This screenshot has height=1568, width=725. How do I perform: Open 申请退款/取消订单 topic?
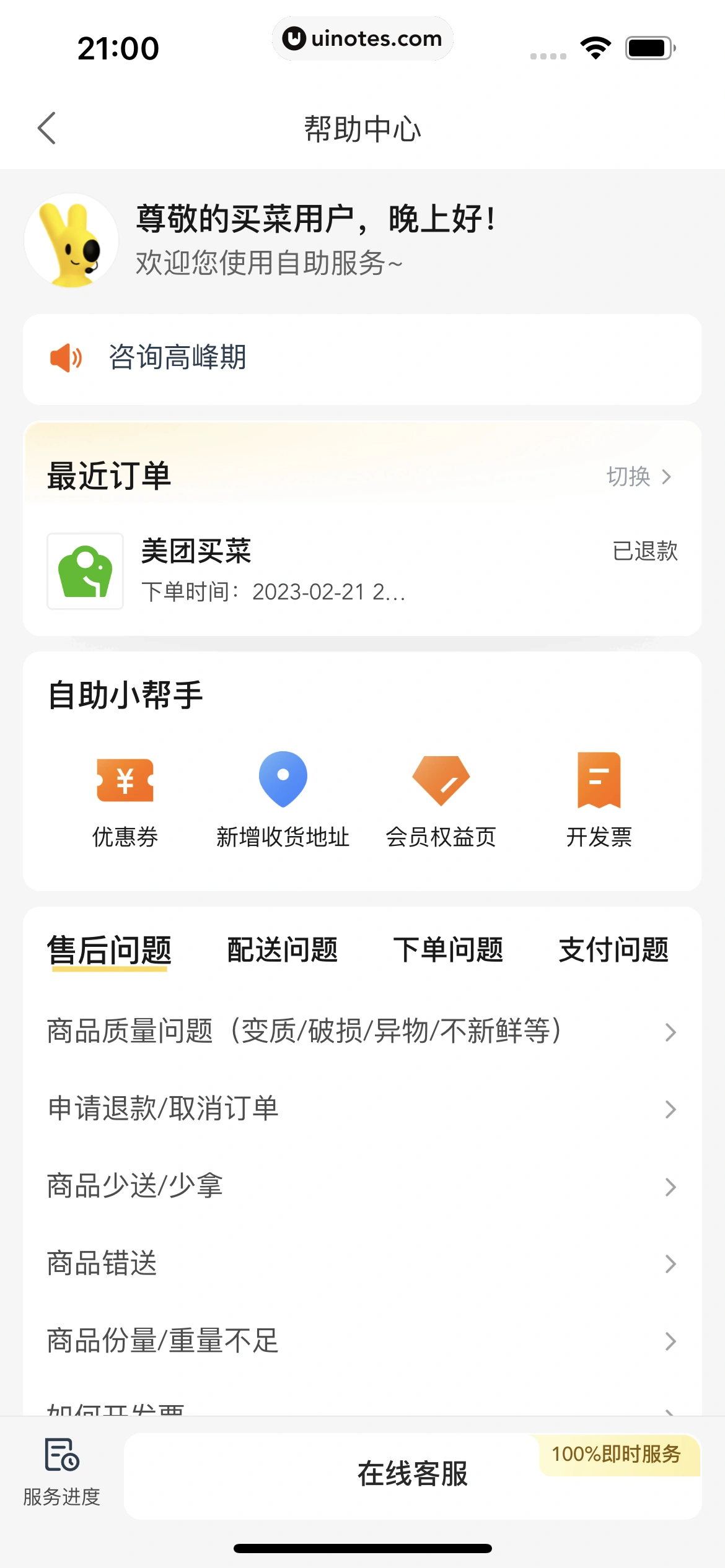pyautogui.click(x=362, y=1108)
